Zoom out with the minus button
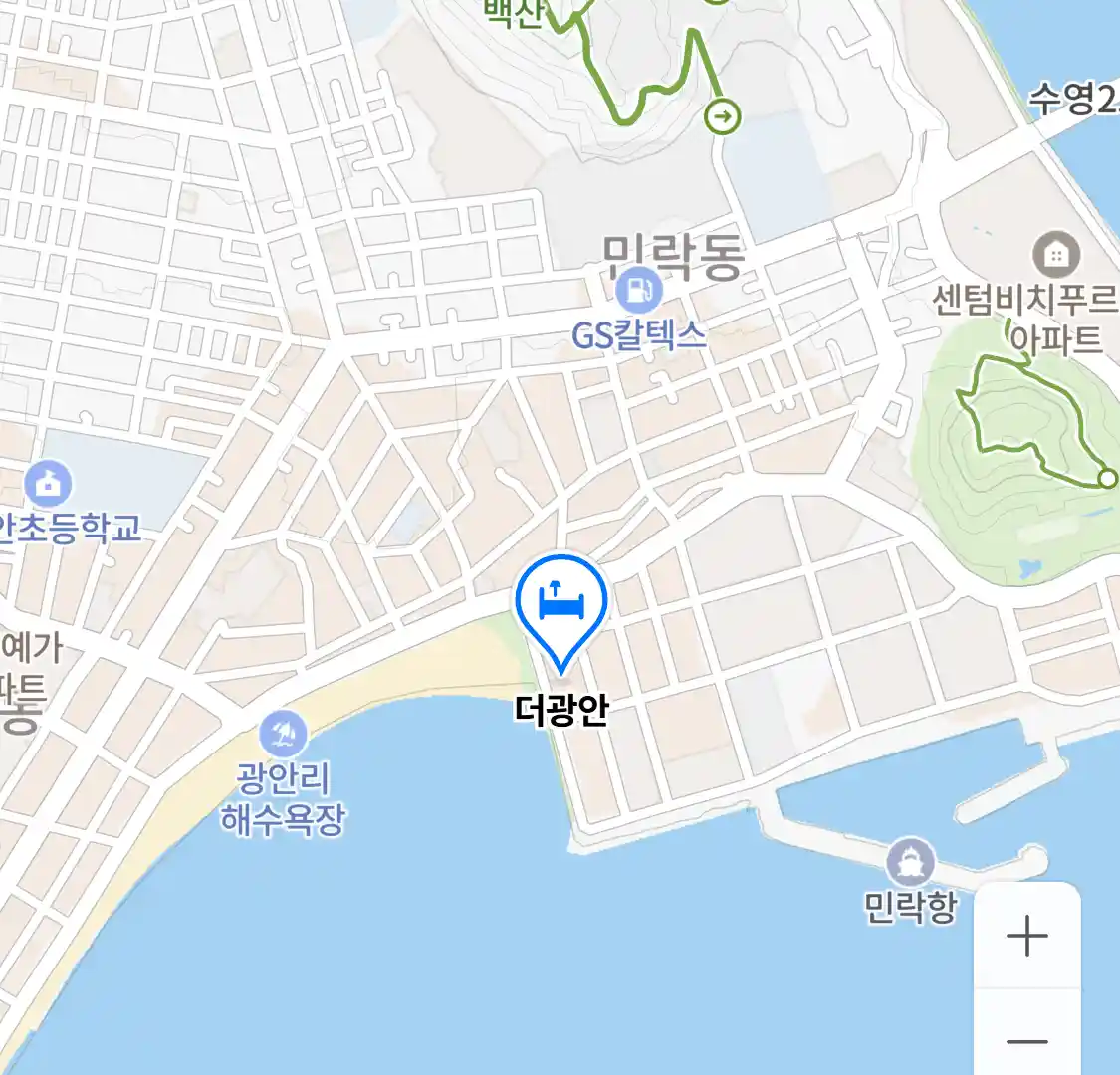 click(x=1026, y=1041)
